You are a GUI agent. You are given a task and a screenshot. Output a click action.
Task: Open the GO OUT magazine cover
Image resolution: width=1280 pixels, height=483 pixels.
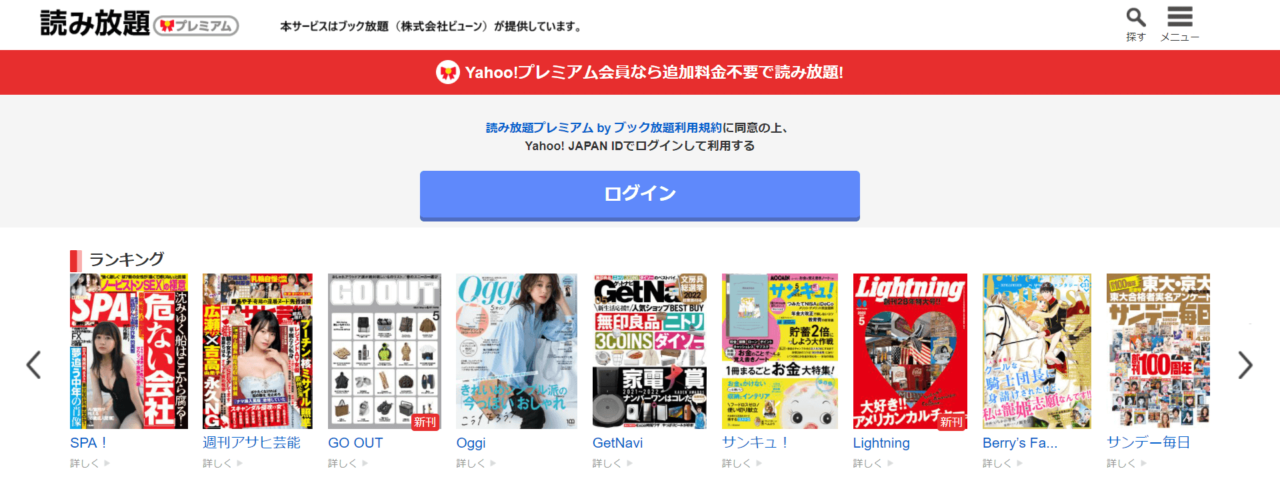[384, 351]
